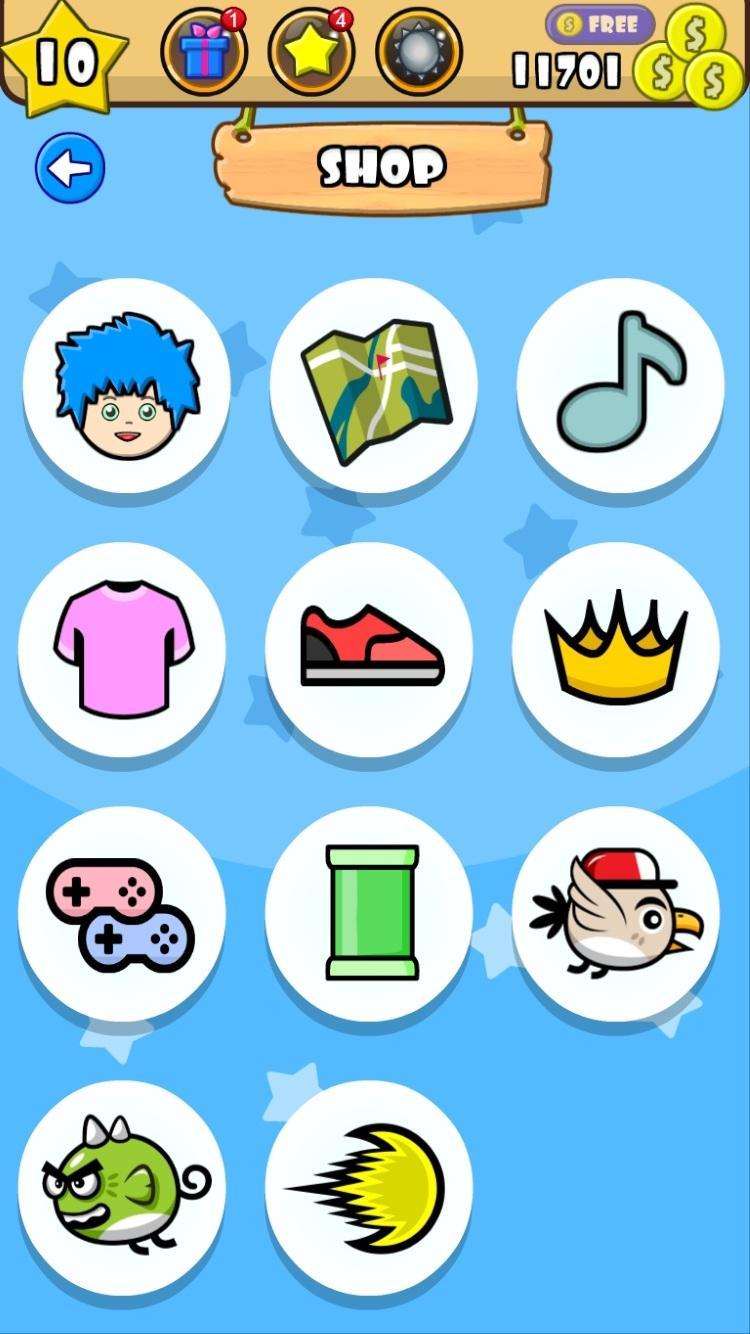
Task: Choose the green pipe category
Action: point(369,913)
